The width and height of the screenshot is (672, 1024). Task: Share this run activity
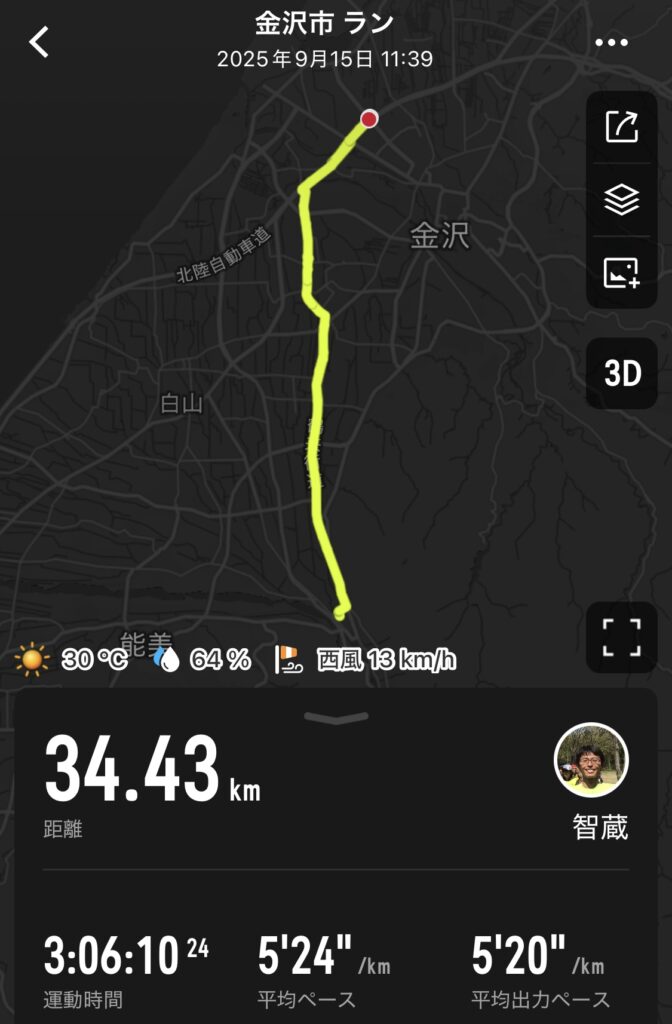621,127
